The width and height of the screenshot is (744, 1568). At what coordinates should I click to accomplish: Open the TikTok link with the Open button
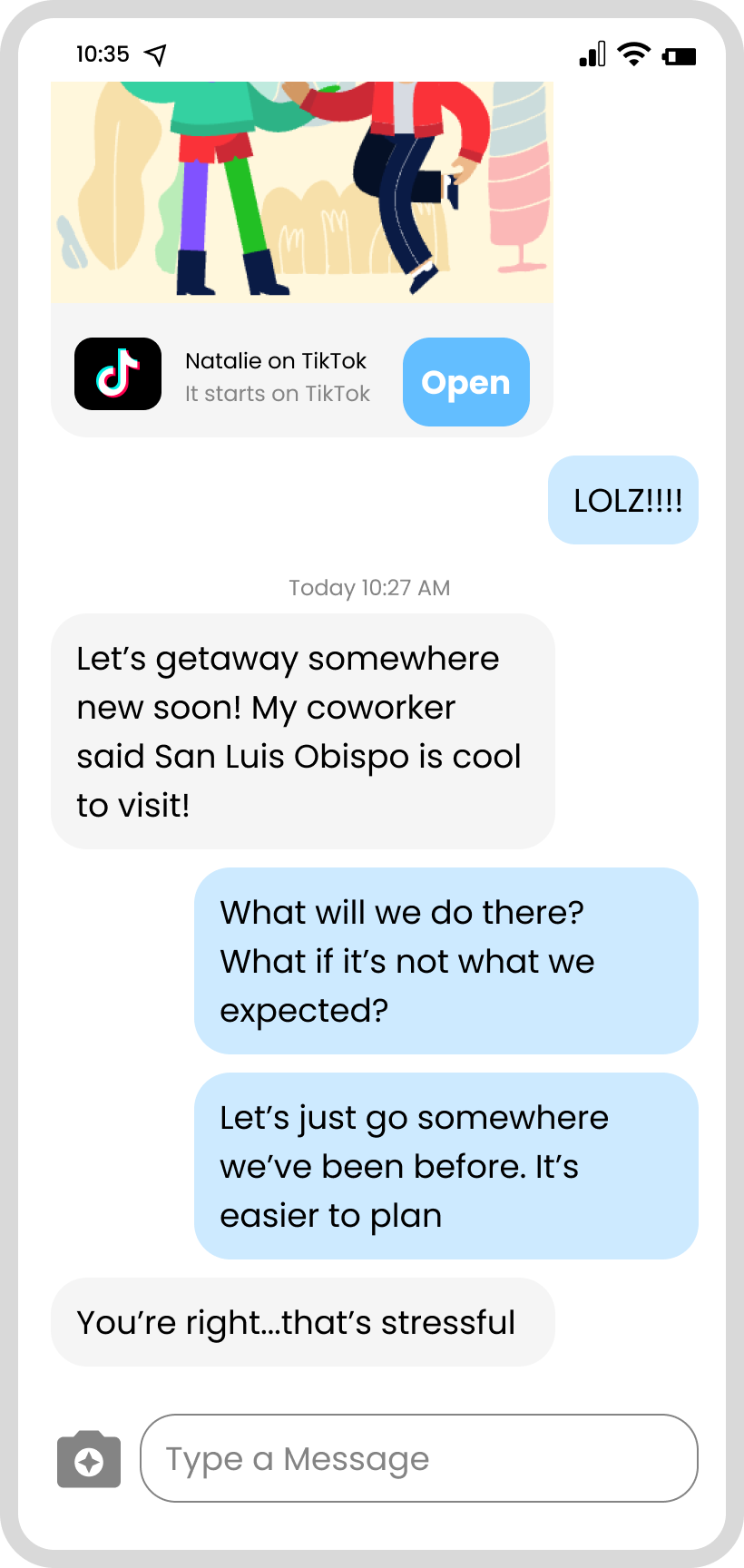click(x=465, y=382)
